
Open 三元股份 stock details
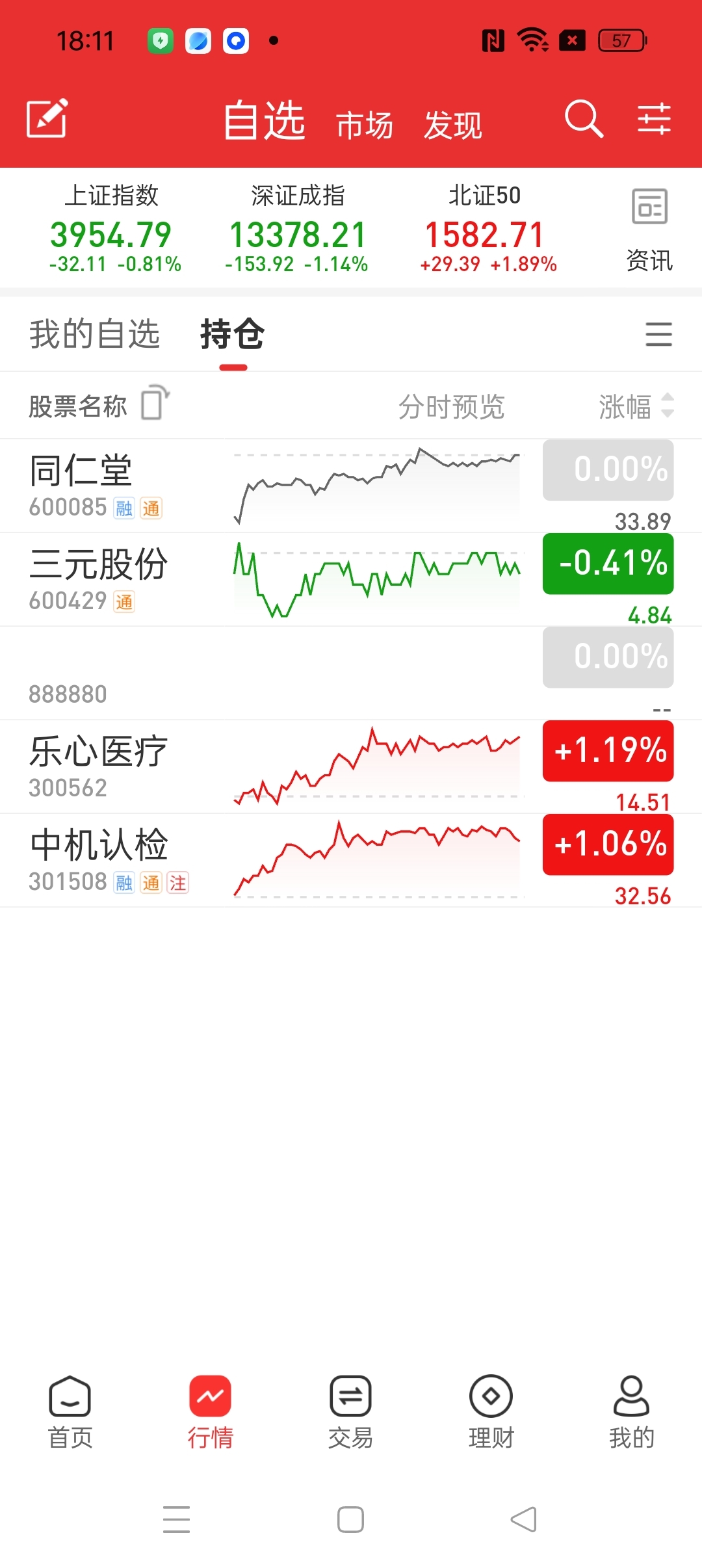click(351, 579)
